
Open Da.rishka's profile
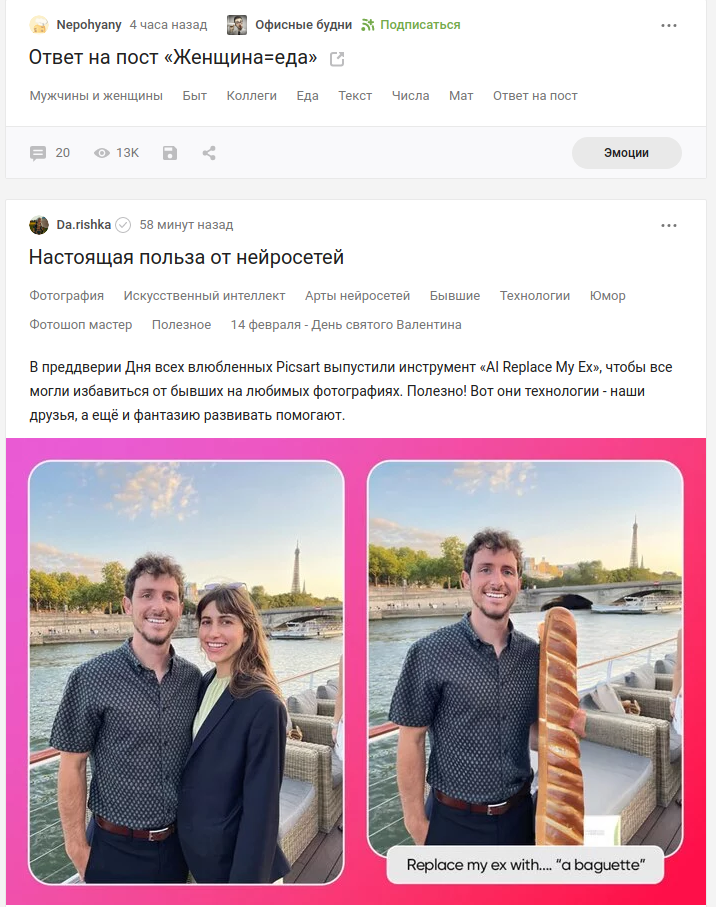pyautogui.click(x=83, y=225)
